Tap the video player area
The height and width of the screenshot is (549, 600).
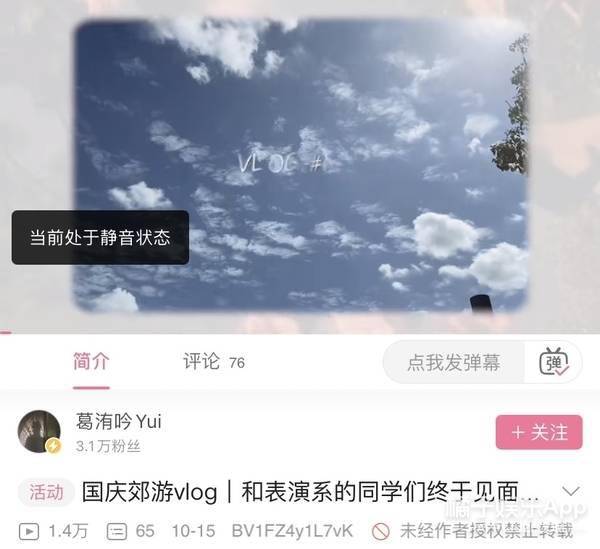click(300, 165)
